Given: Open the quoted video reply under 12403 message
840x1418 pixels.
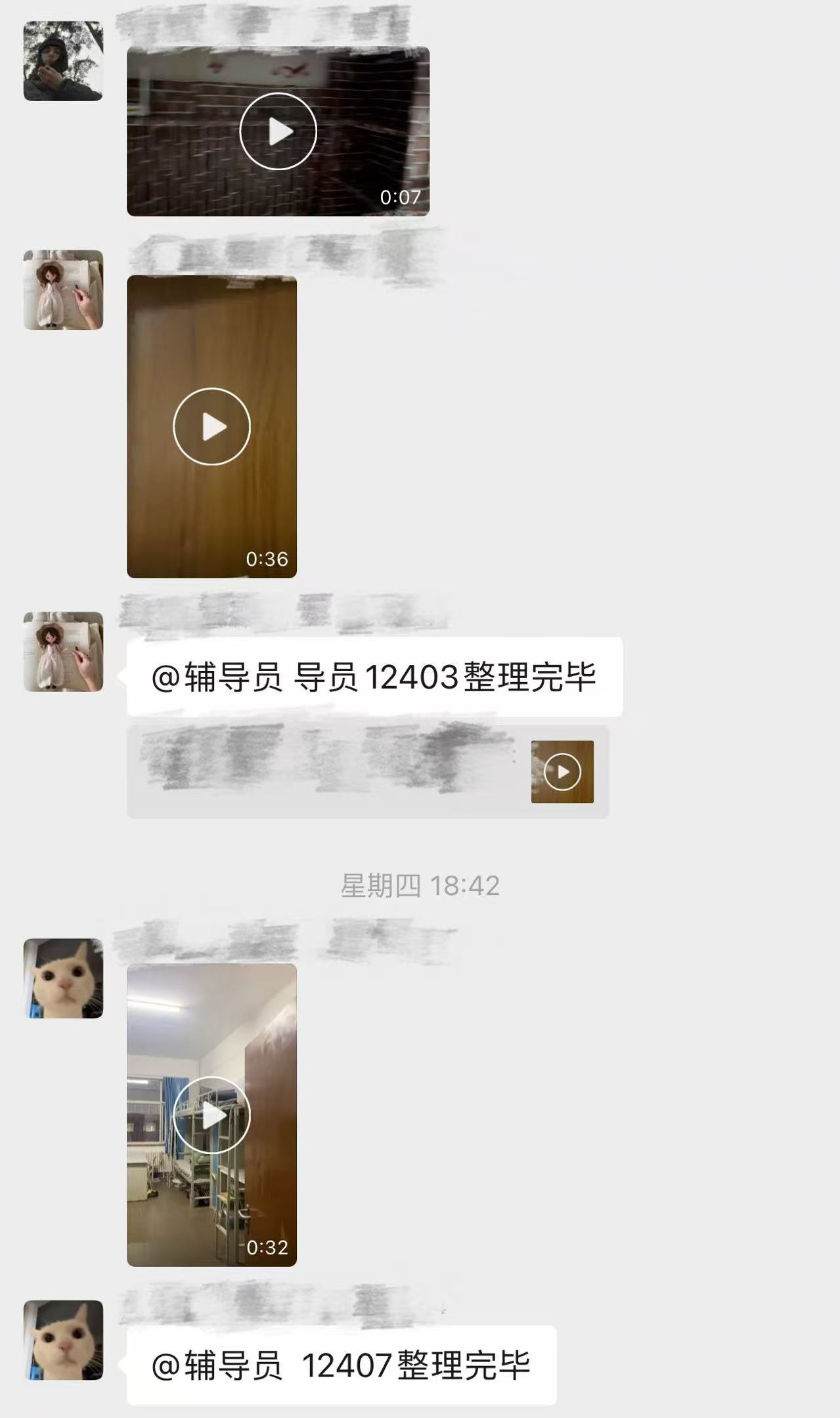Looking at the screenshot, I should click(562, 771).
